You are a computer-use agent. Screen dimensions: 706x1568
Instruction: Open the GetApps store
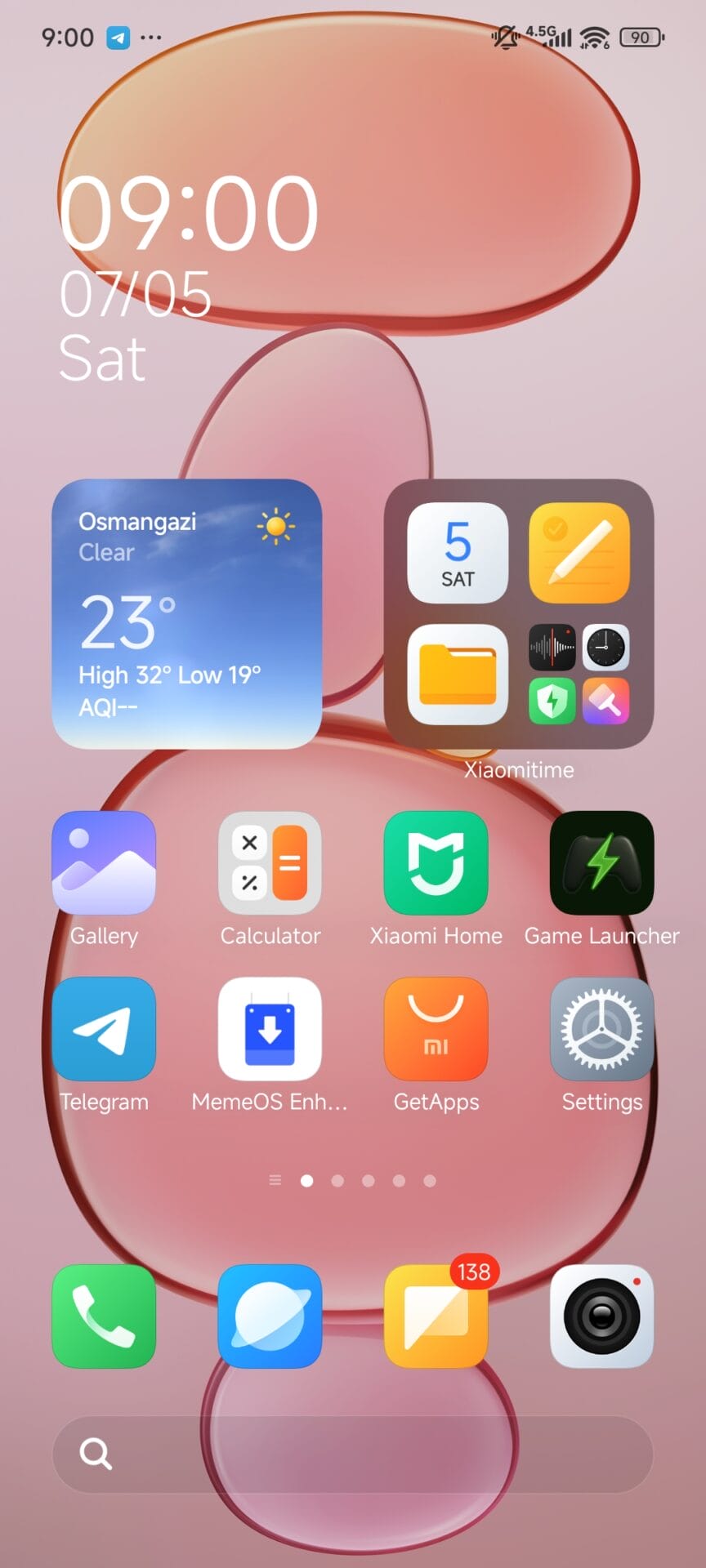pos(436,1029)
